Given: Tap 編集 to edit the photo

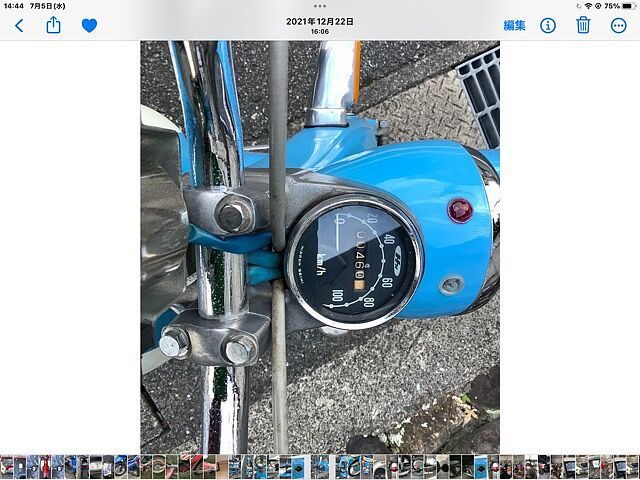Looking at the screenshot, I should tap(514, 25).
